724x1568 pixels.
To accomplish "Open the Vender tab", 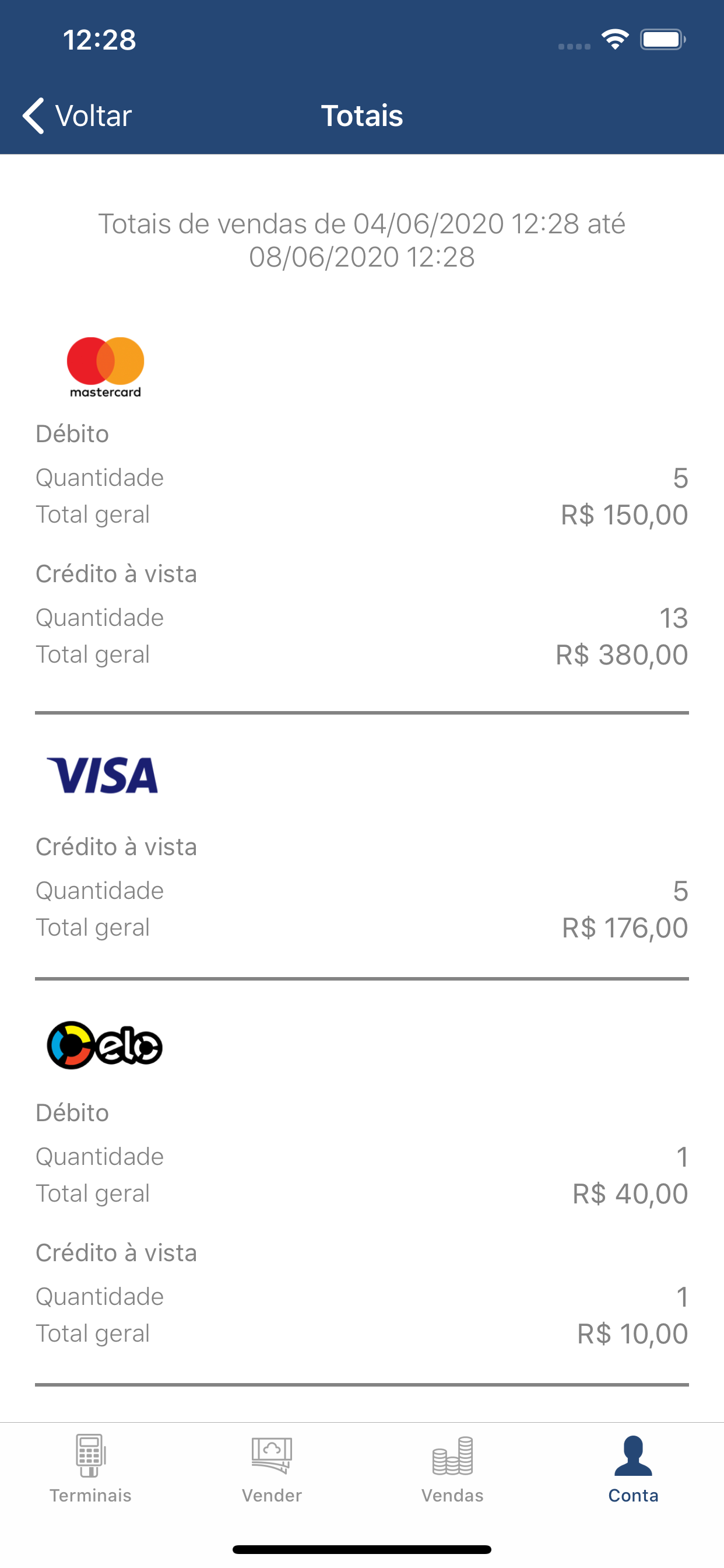I will [x=271, y=1469].
